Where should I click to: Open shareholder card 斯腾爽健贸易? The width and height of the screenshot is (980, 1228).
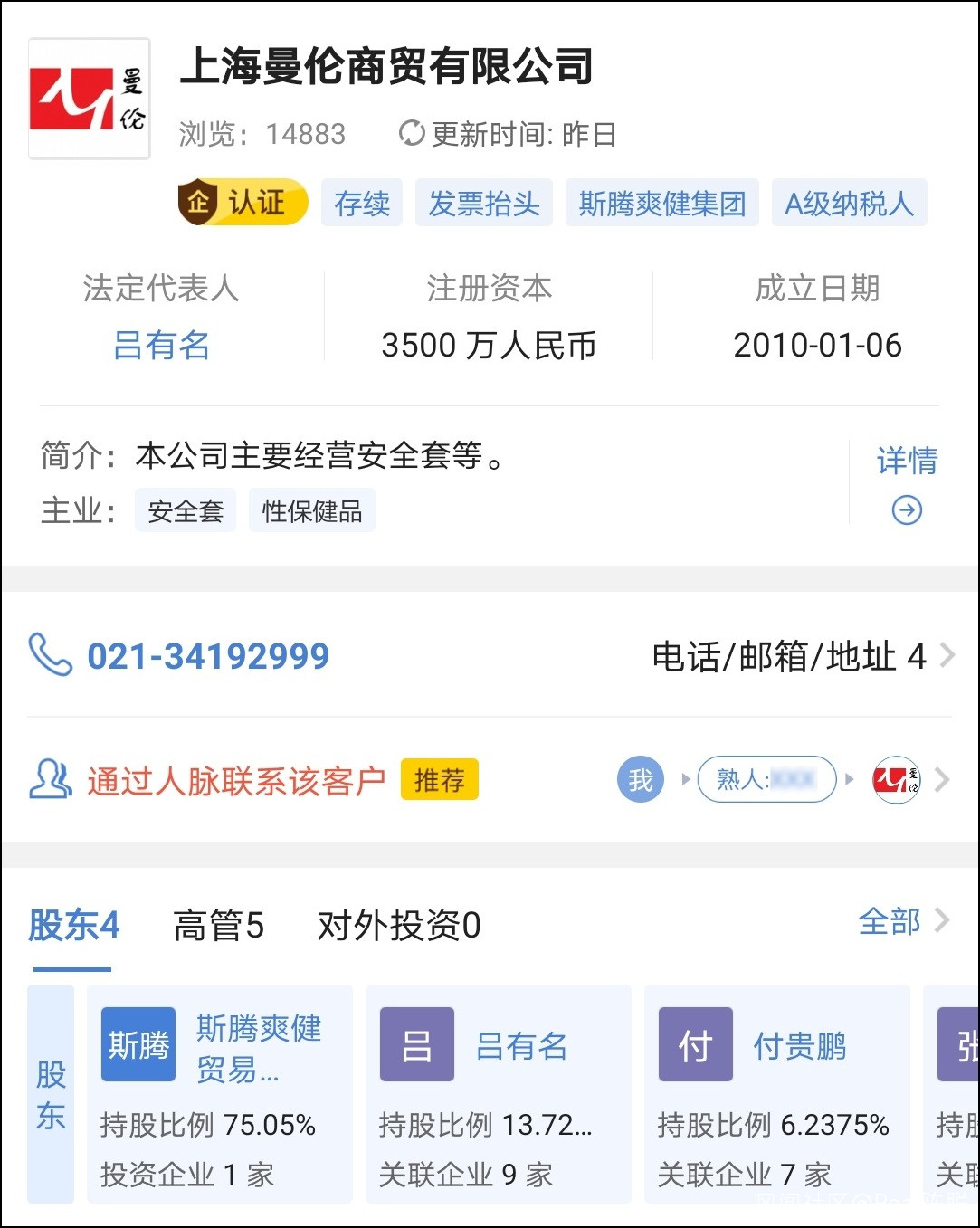220,1093
